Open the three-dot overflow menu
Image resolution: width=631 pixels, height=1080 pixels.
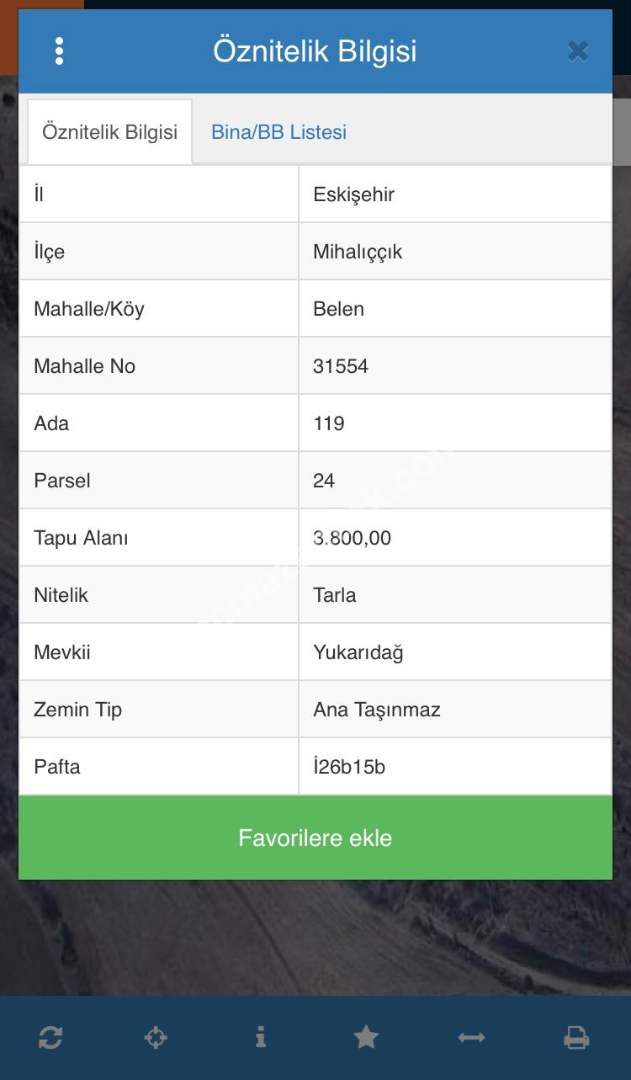(59, 51)
